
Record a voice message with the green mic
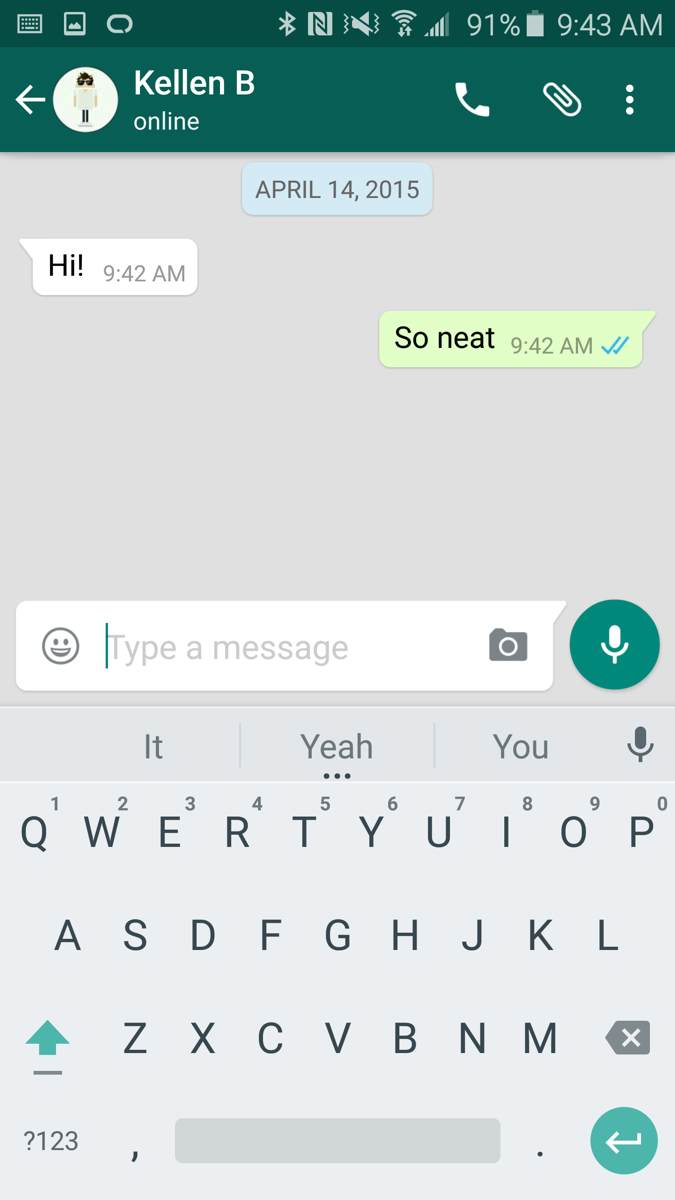(x=614, y=645)
